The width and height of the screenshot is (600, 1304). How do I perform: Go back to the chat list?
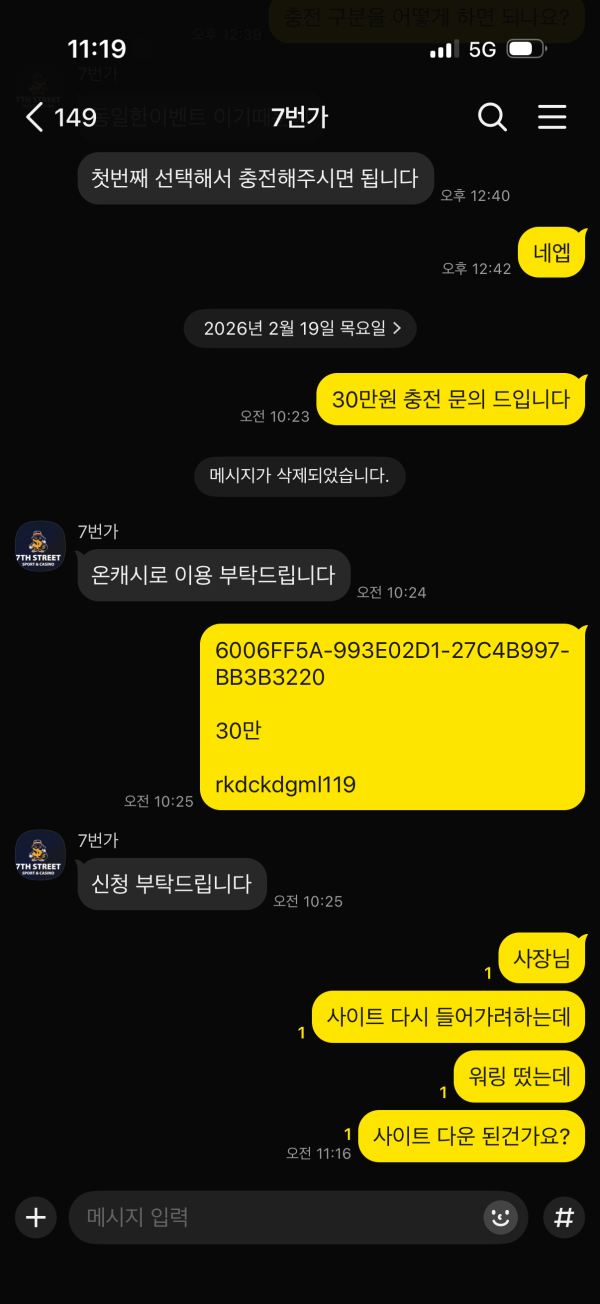click(x=35, y=118)
